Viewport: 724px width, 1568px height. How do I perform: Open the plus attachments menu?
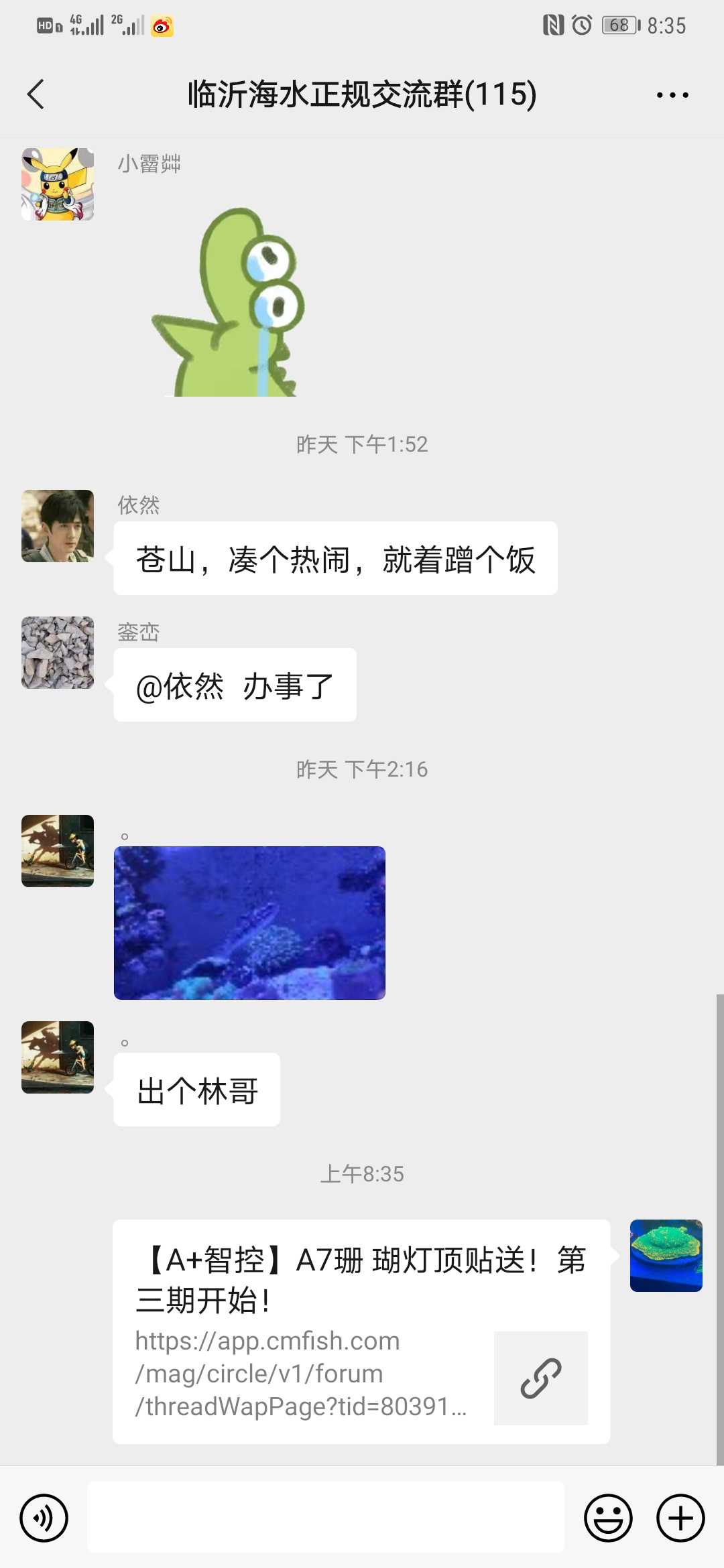[x=680, y=1518]
